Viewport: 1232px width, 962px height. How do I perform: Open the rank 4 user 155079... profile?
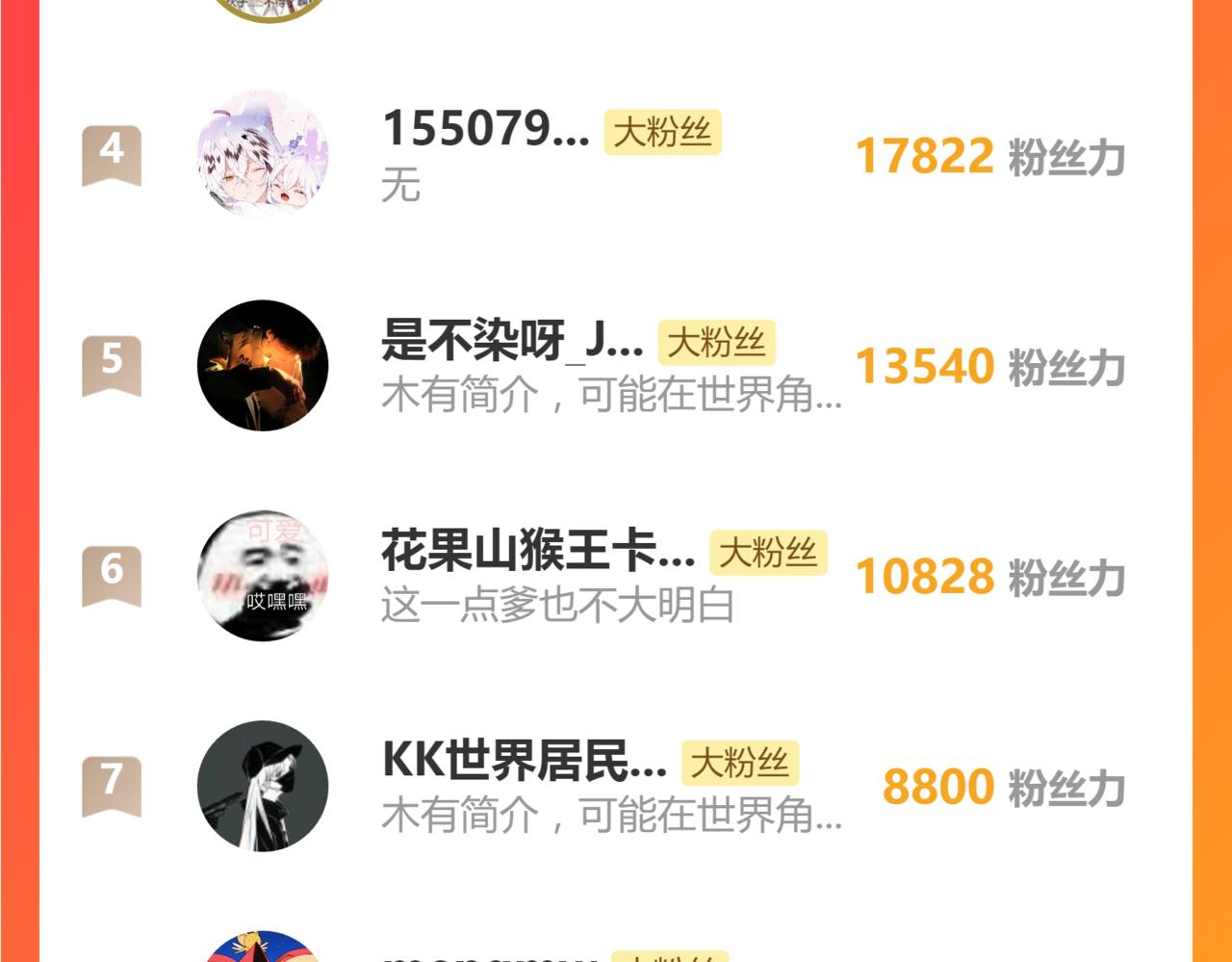485,129
